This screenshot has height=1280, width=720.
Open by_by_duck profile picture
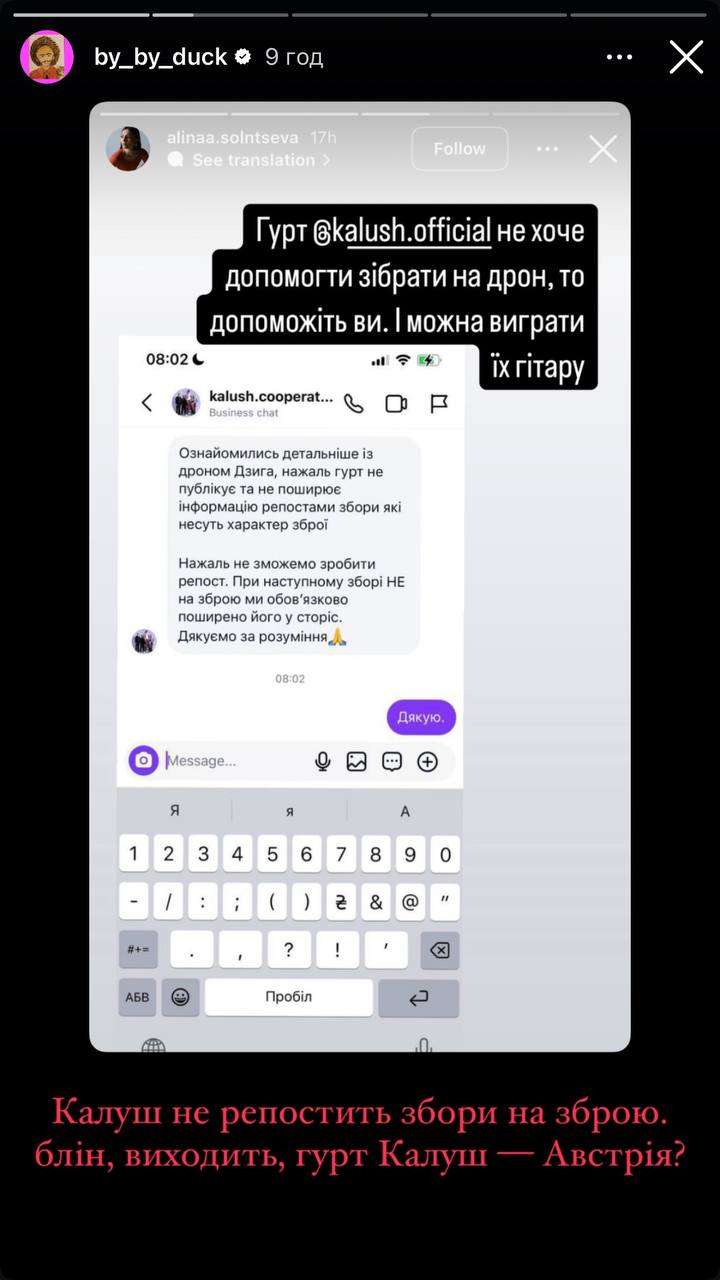pos(47,57)
